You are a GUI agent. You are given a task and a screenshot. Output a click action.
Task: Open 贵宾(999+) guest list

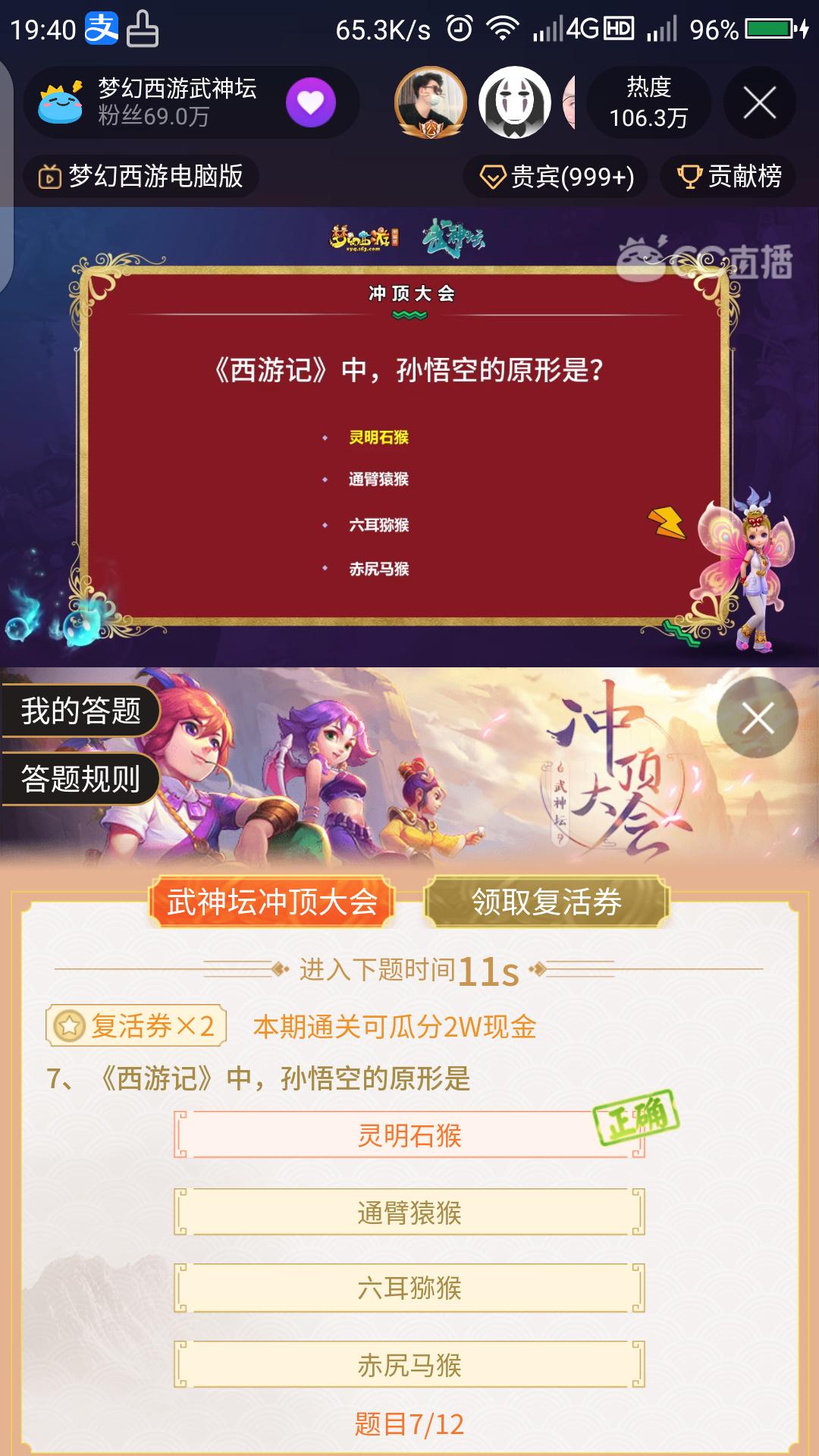click(x=556, y=177)
